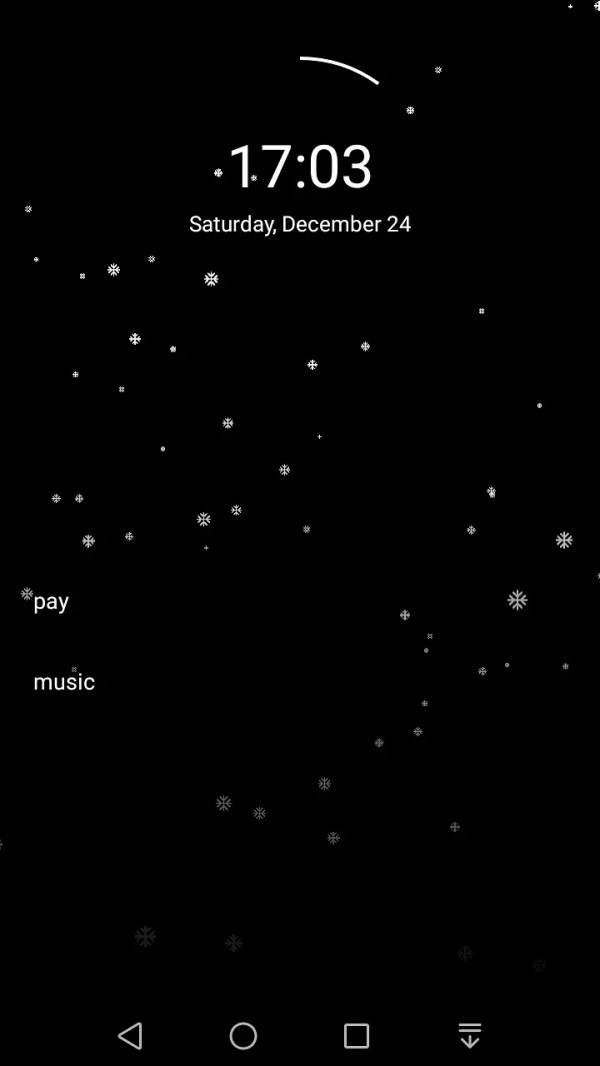Pull down notification shade via nav bar icon

[469, 1036]
